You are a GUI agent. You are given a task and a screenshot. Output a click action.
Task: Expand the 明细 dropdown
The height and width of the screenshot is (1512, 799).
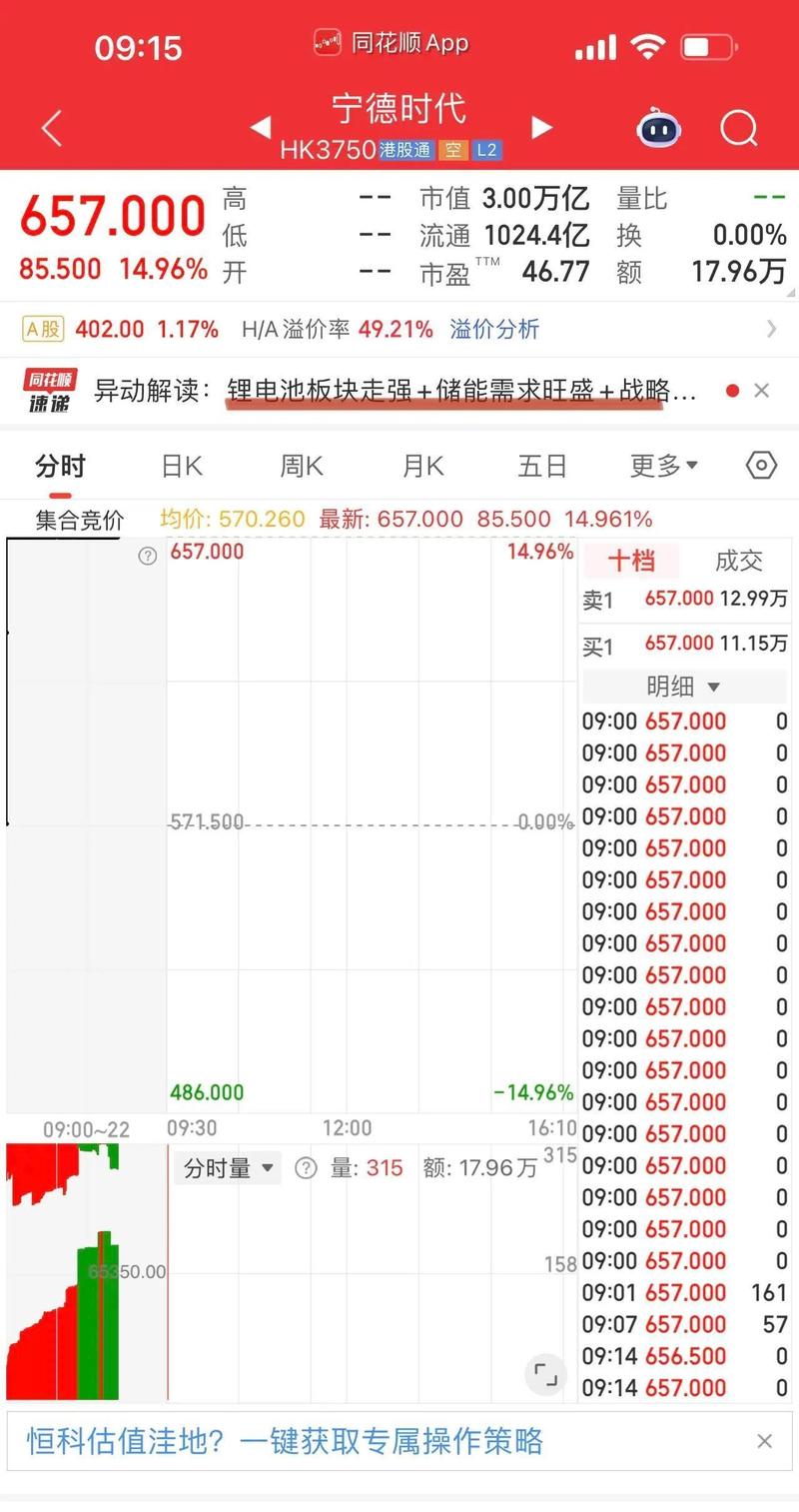[683, 687]
